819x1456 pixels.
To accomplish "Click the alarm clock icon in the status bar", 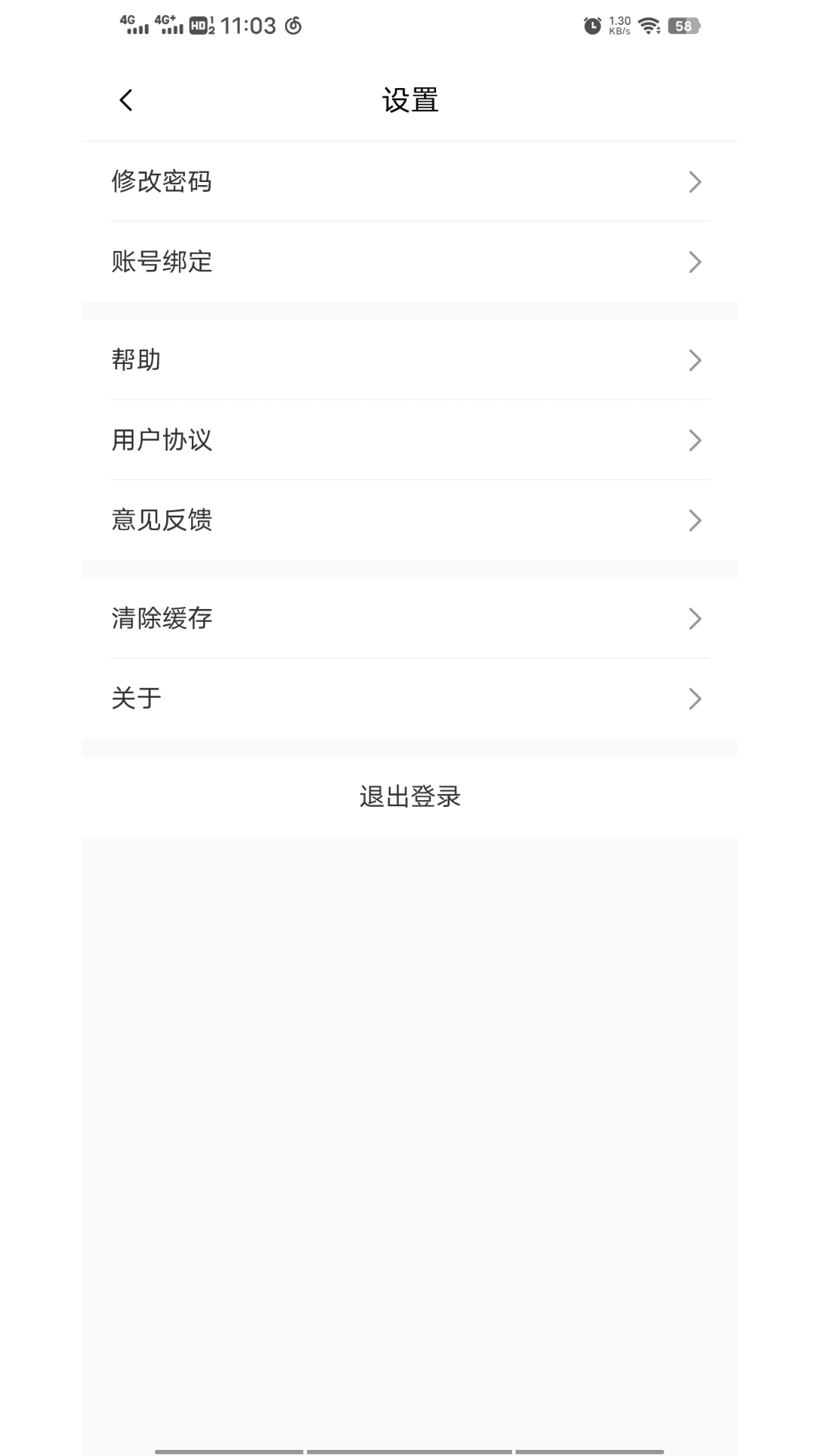I will 591,25.
